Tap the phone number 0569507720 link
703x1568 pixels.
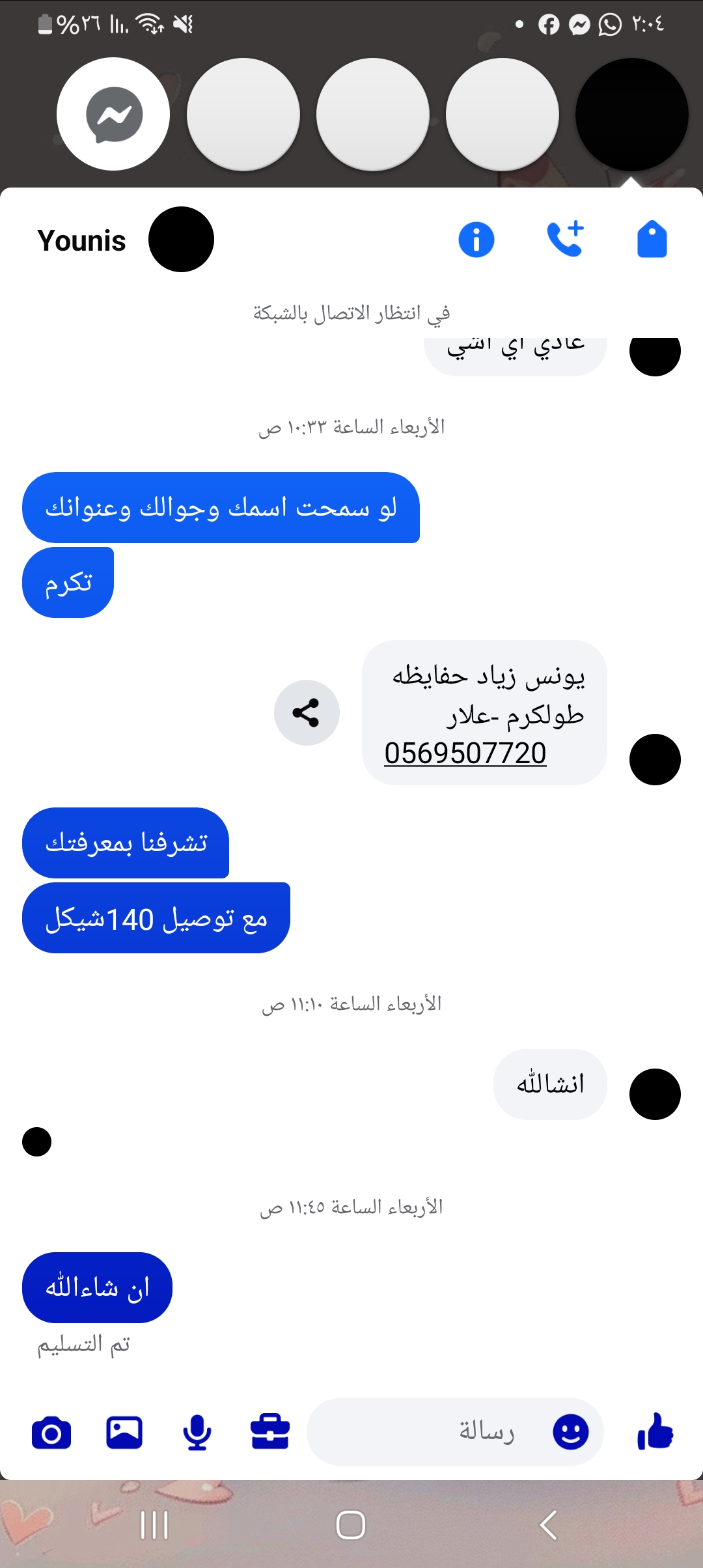tap(465, 753)
